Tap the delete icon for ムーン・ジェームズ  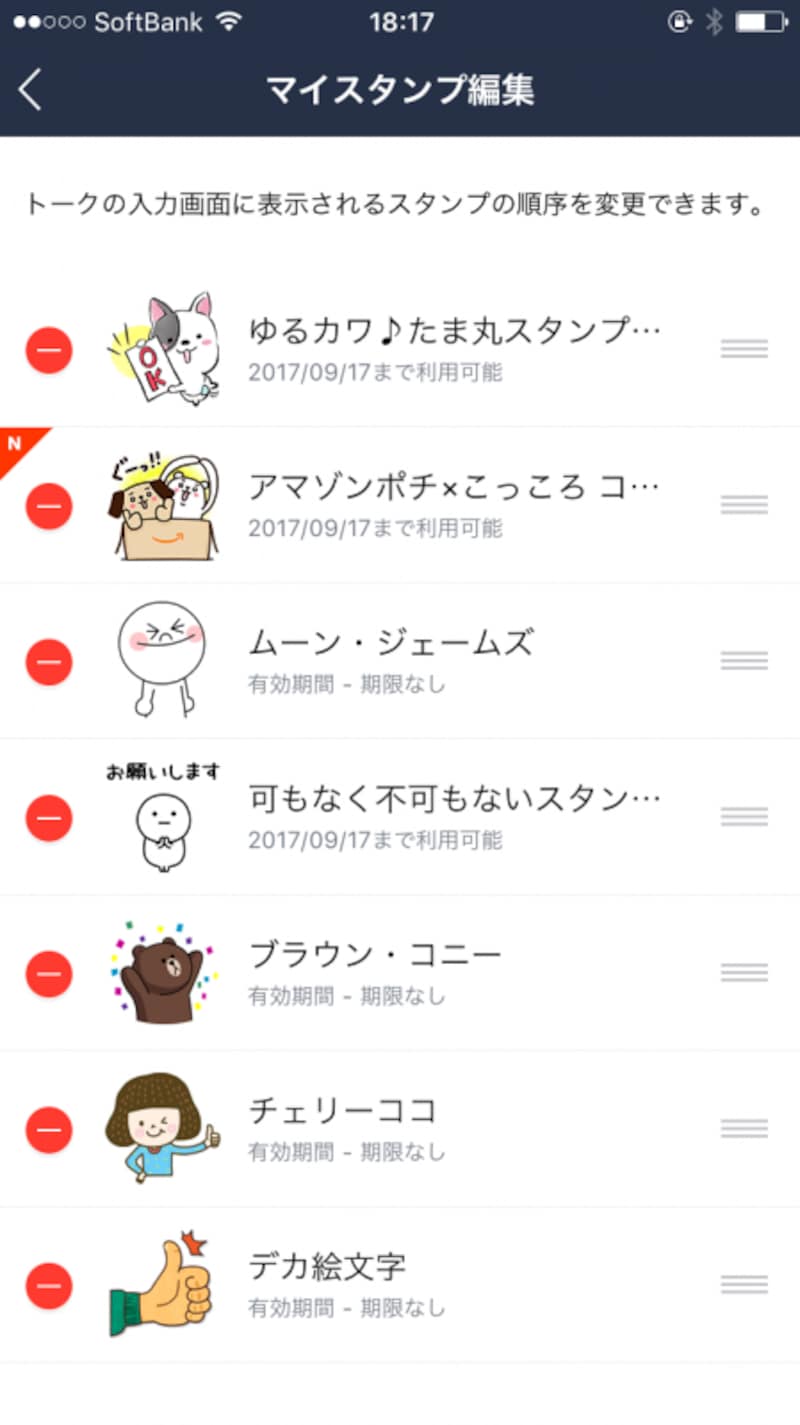49,662
